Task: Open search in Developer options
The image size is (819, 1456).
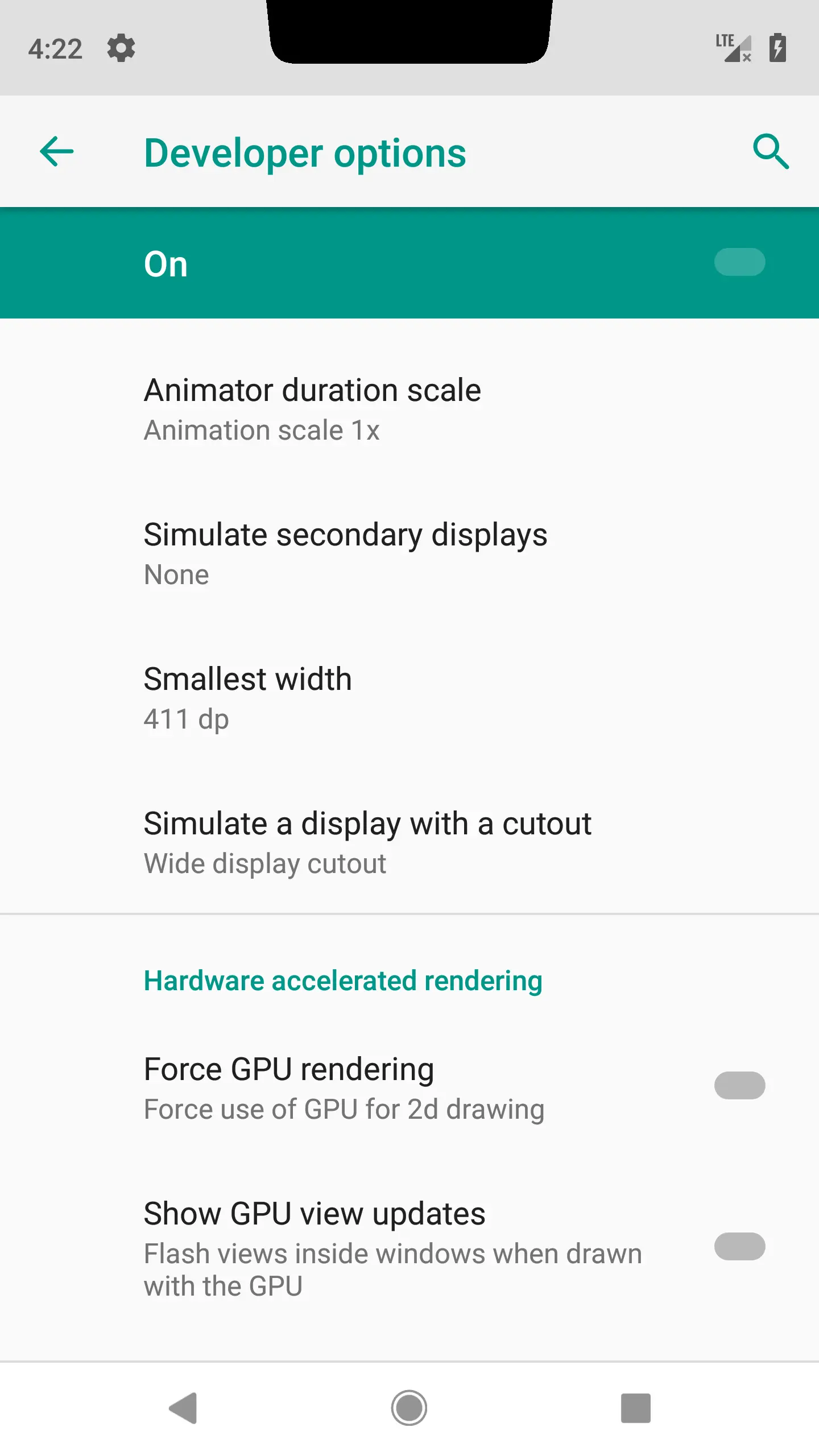Action: pyautogui.click(x=771, y=152)
